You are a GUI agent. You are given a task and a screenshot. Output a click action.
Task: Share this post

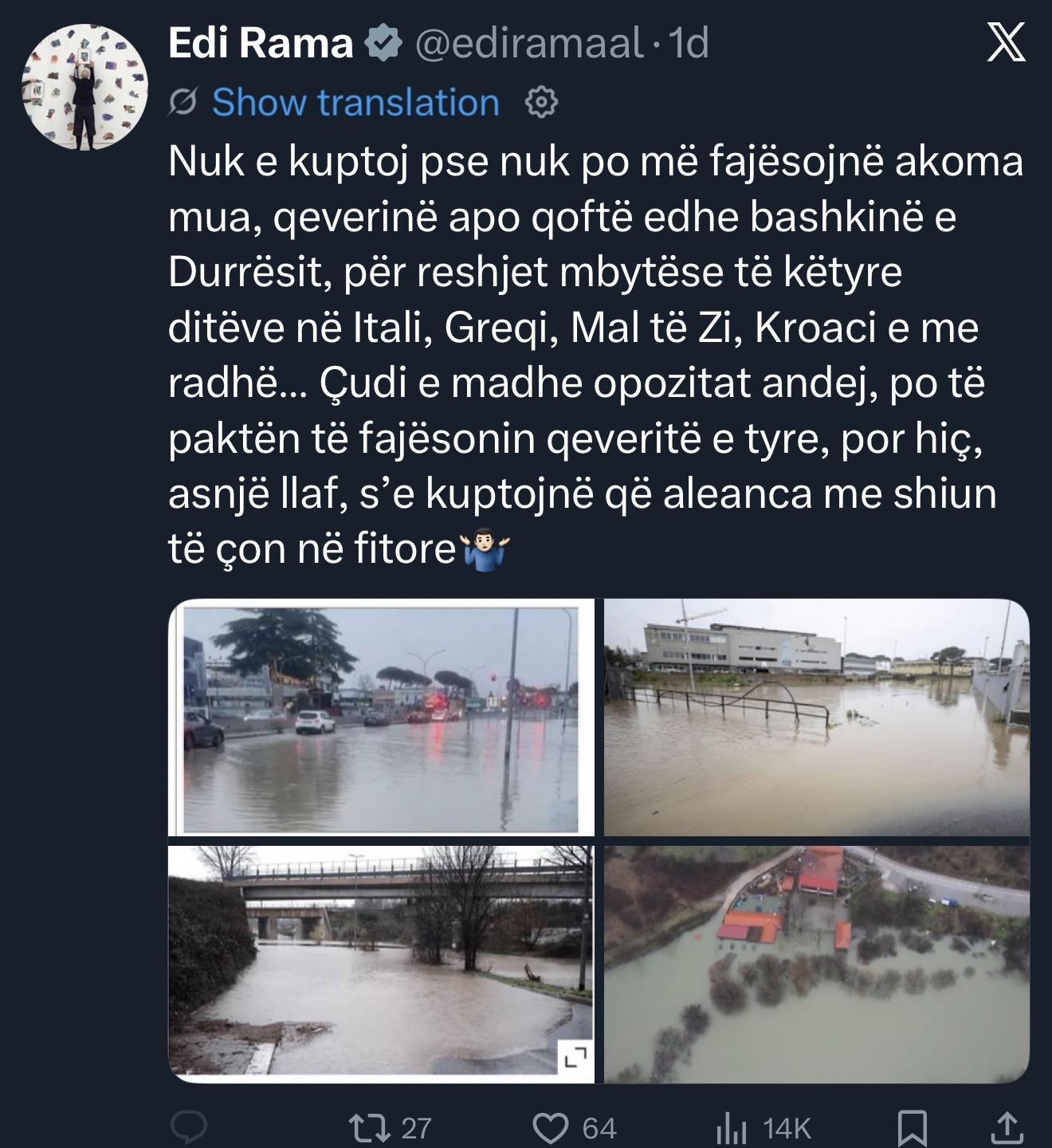[x=1006, y=1127]
